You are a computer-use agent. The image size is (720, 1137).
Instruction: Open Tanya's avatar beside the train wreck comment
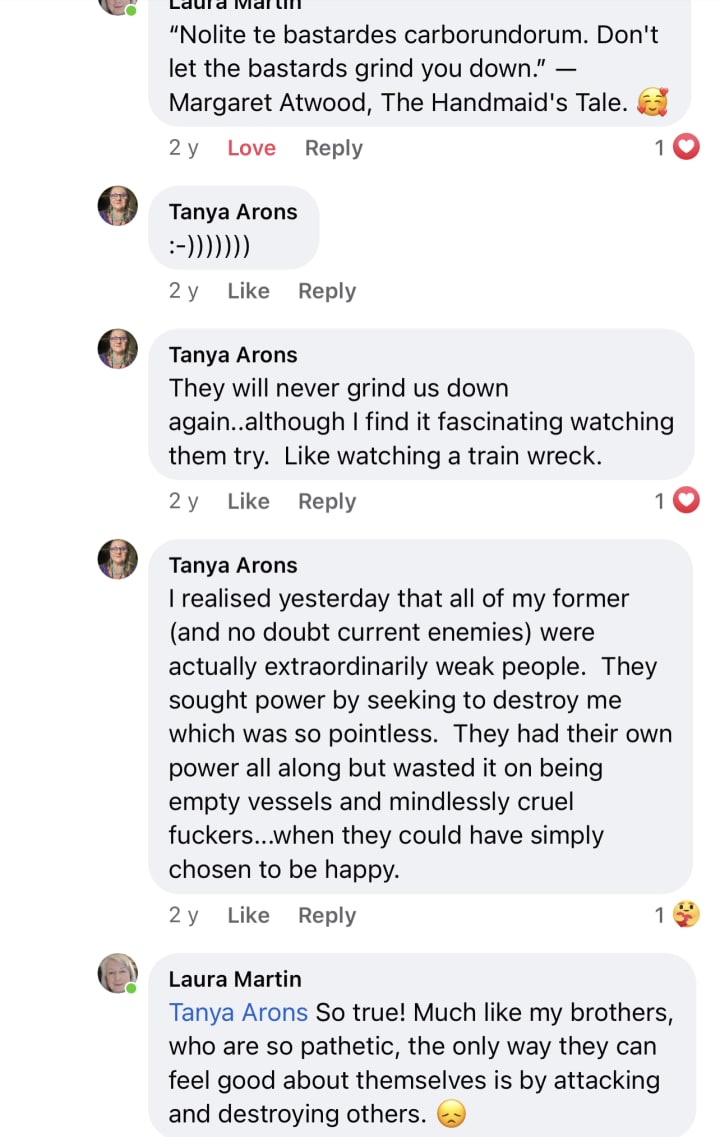click(x=117, y=349)
